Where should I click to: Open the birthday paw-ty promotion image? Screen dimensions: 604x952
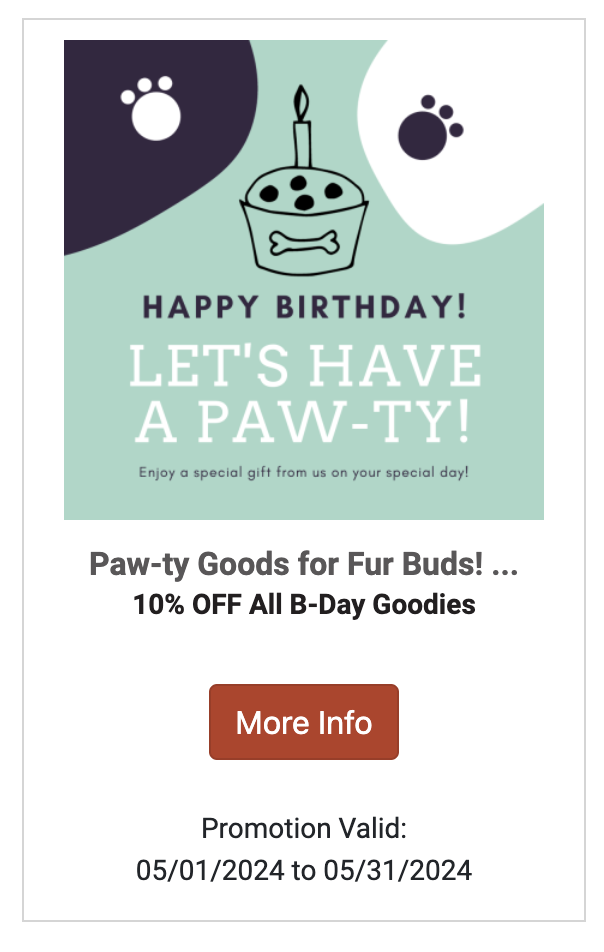[x=304, y=280]
